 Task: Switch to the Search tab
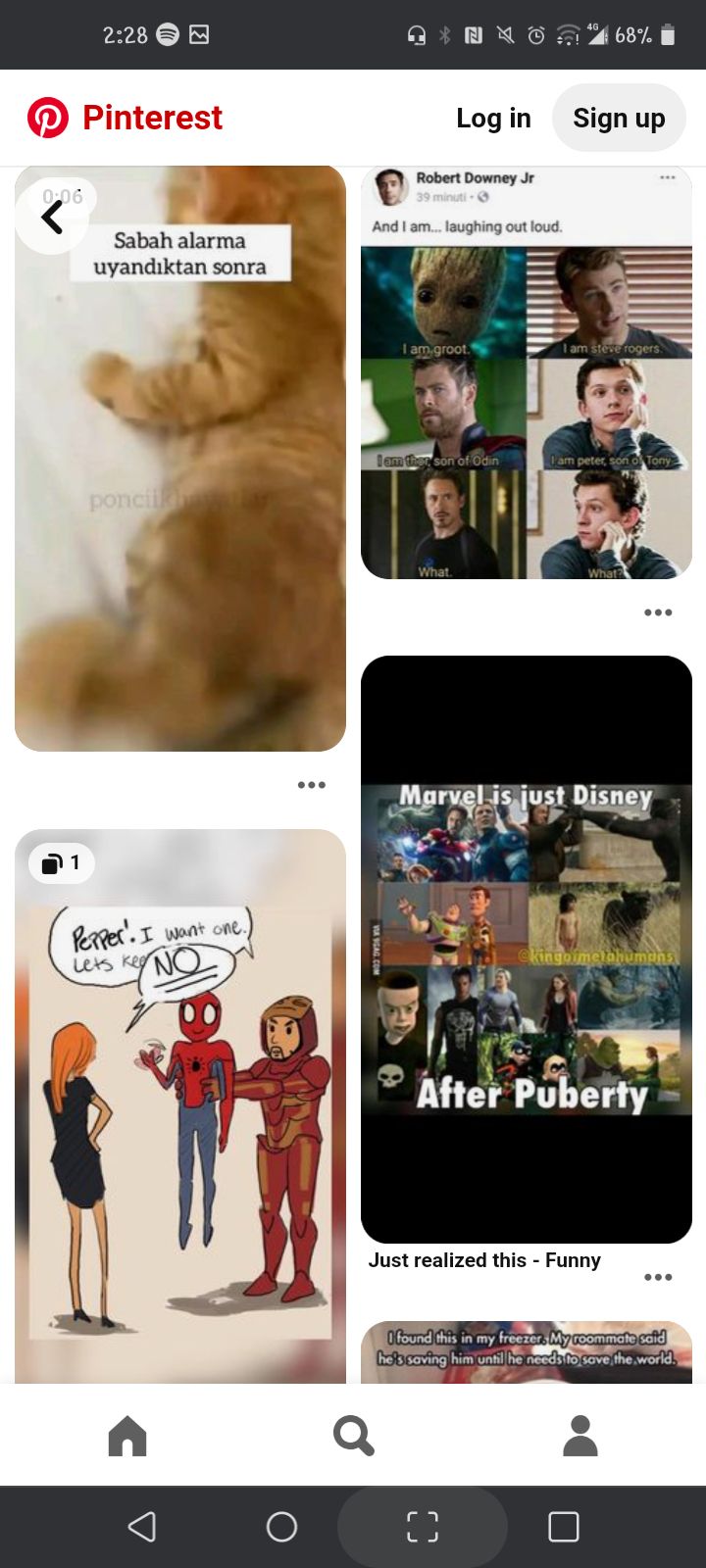pos(353,1436)
